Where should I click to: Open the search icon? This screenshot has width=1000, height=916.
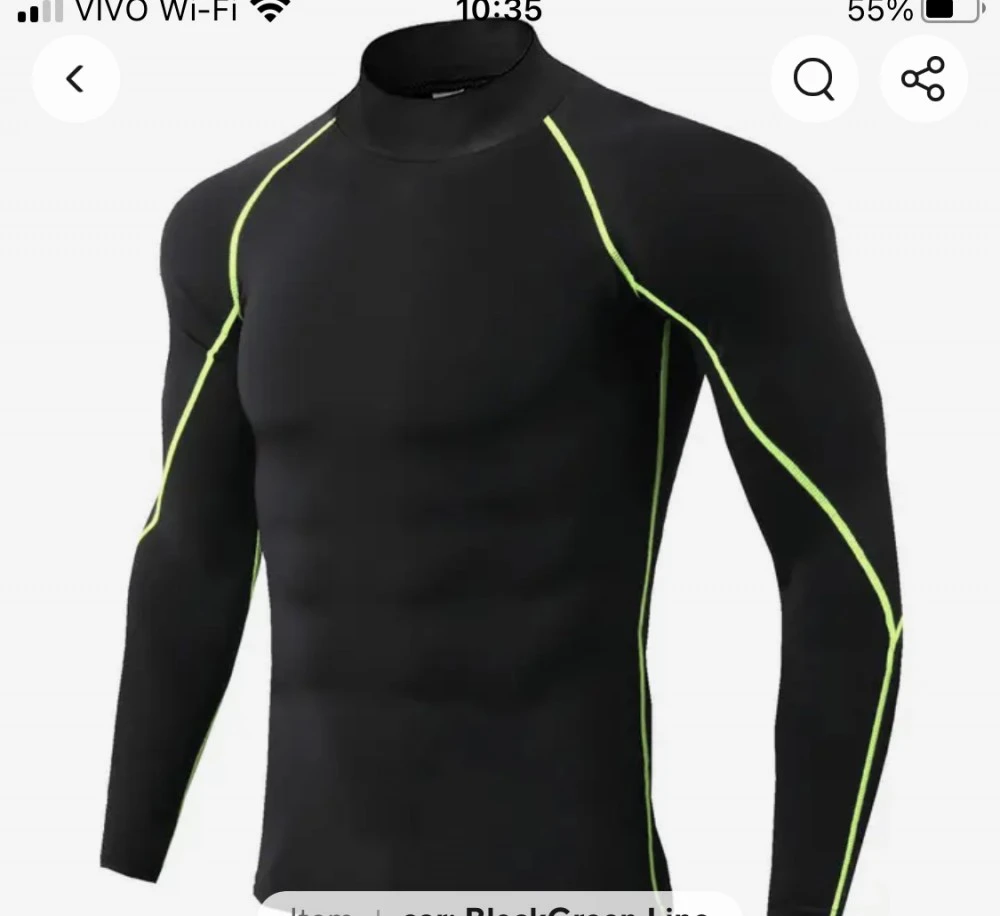tap(814, 79)
